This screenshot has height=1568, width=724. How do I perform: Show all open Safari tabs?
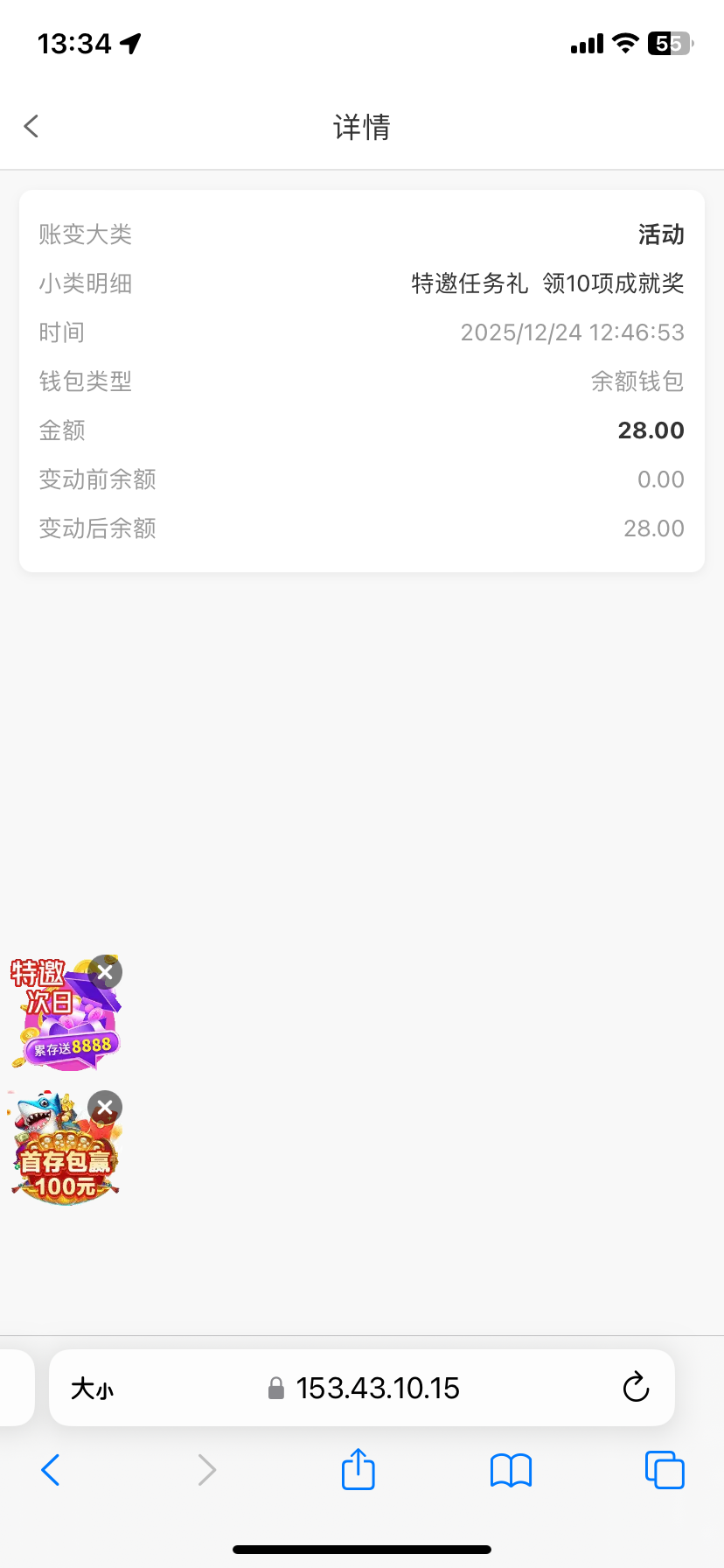(x=665, y=1470)
